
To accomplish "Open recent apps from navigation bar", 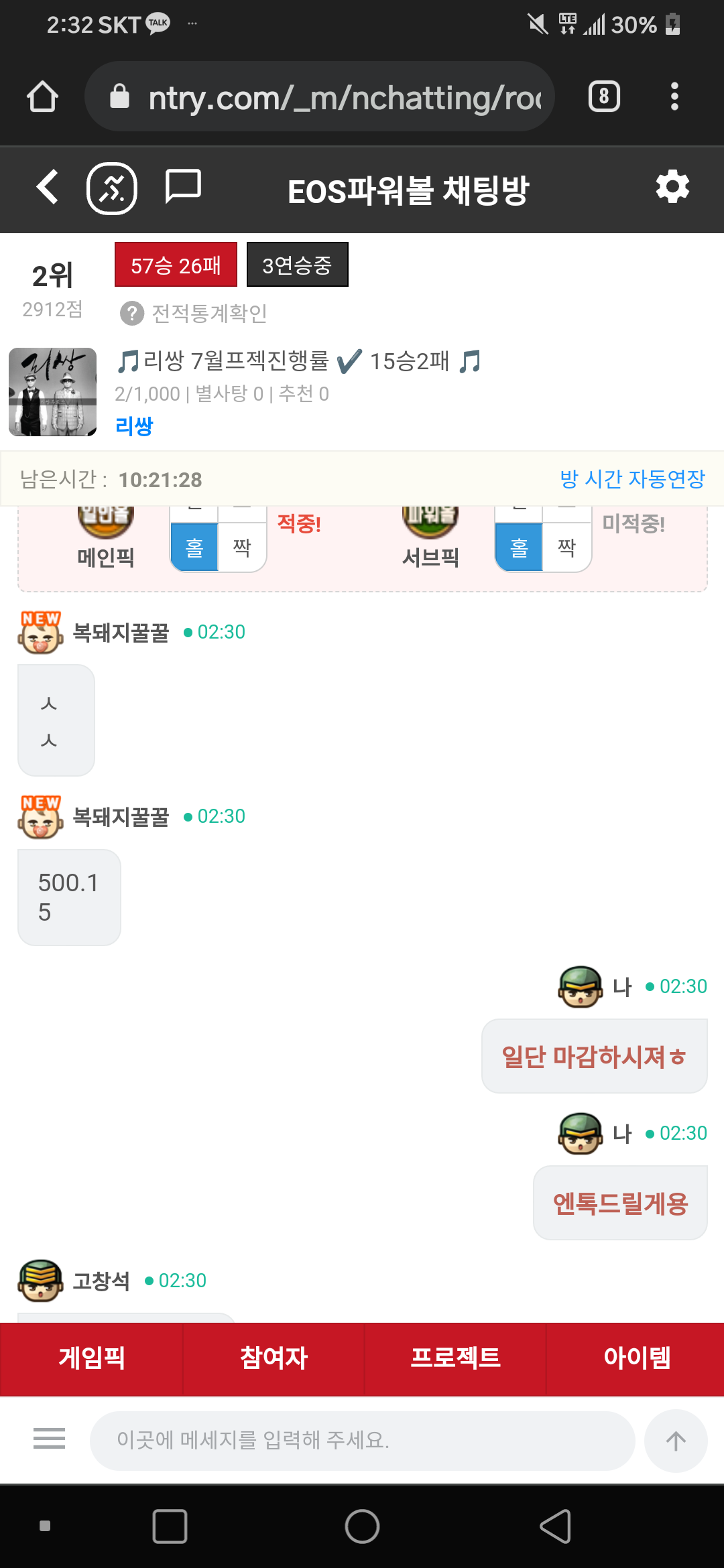I will (x=170, y=1526).
